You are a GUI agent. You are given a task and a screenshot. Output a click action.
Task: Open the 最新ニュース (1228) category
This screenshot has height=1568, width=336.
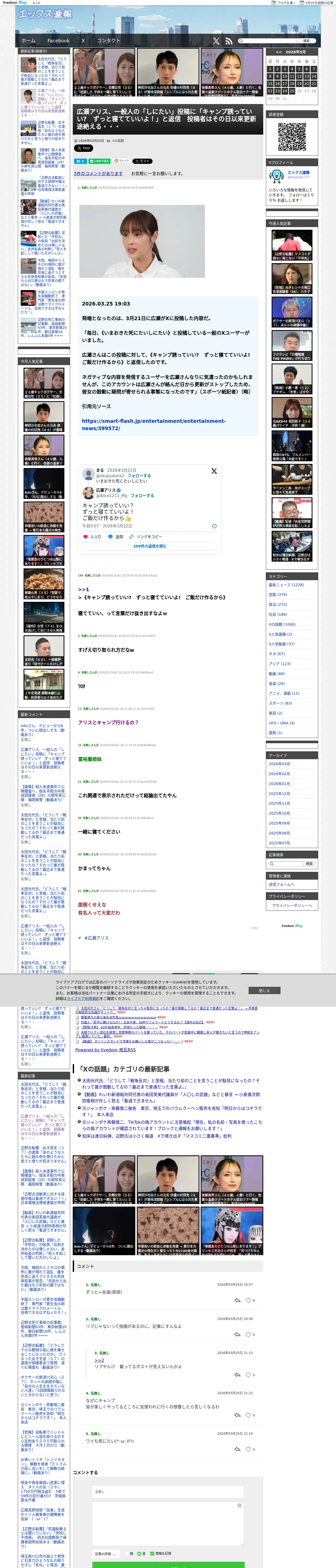coord(286,584)
